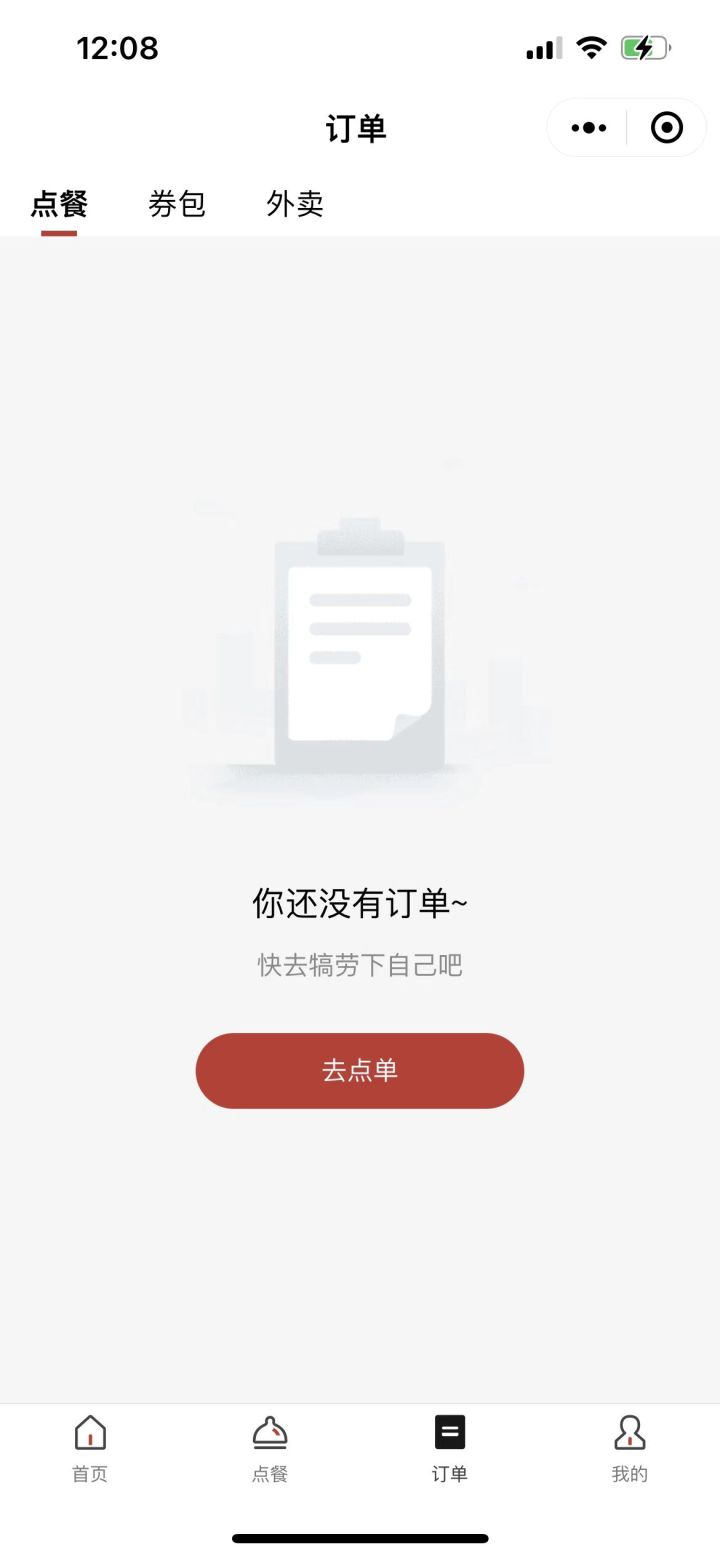Viewport: 720px width, 1558px height.
Task: Tap the 快去犒劳下自己吧 hint text
Action: click(x=359, y=964)
